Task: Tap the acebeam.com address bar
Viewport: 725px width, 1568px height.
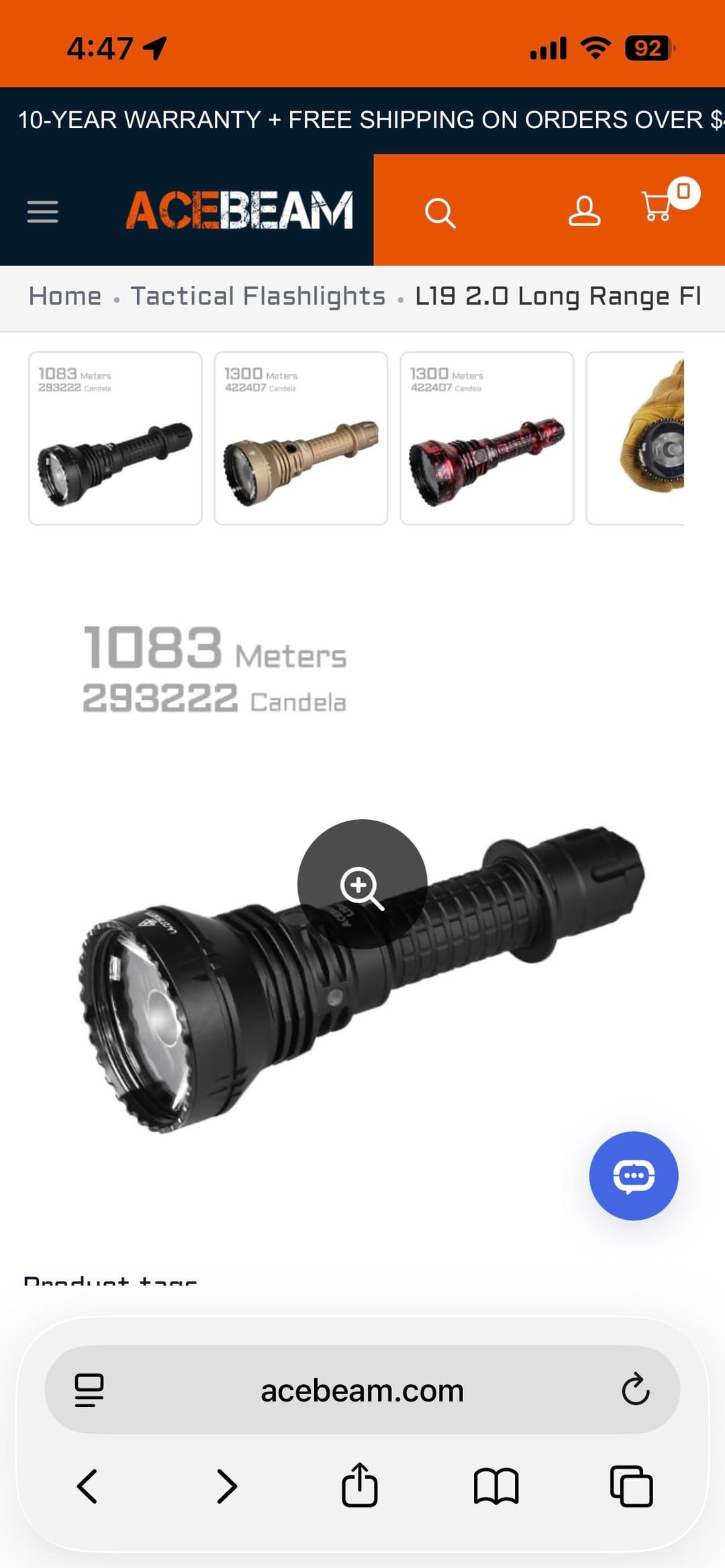Action: 362,1391
